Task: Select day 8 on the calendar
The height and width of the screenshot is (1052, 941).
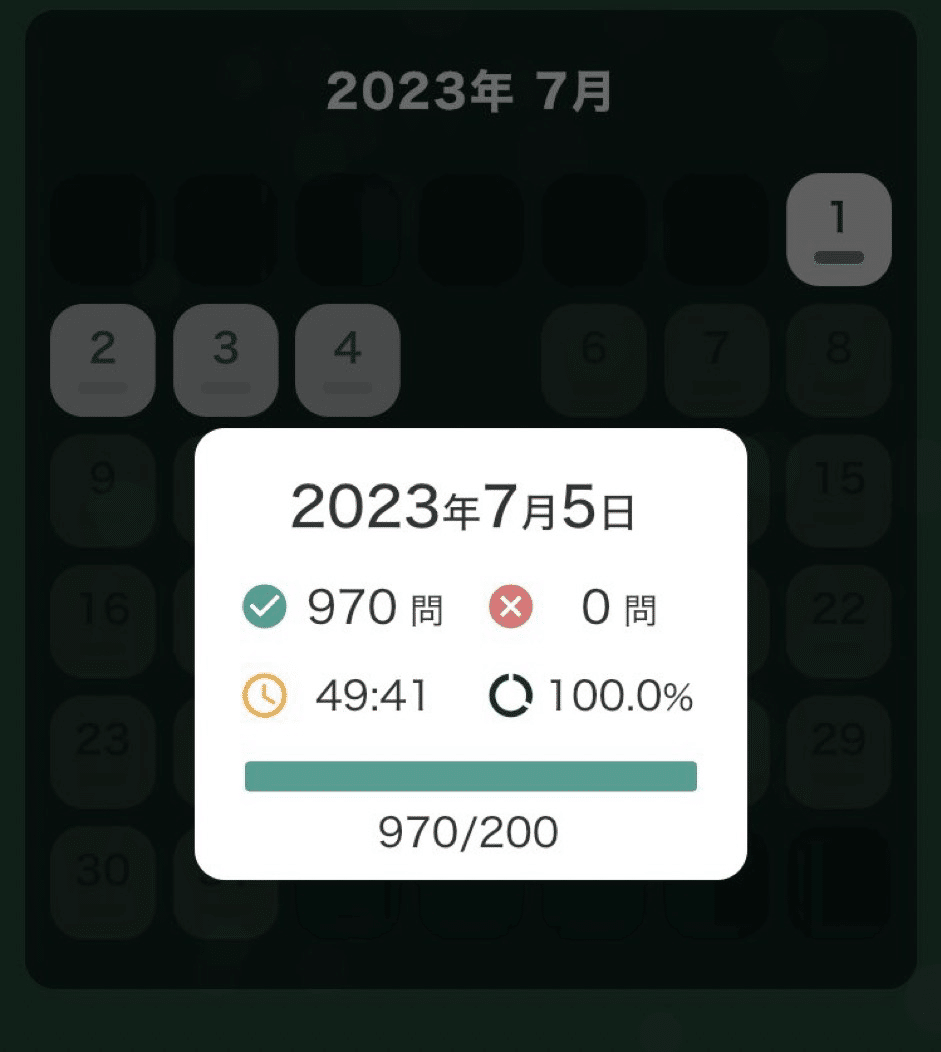Action: click(x=838, y=360)
